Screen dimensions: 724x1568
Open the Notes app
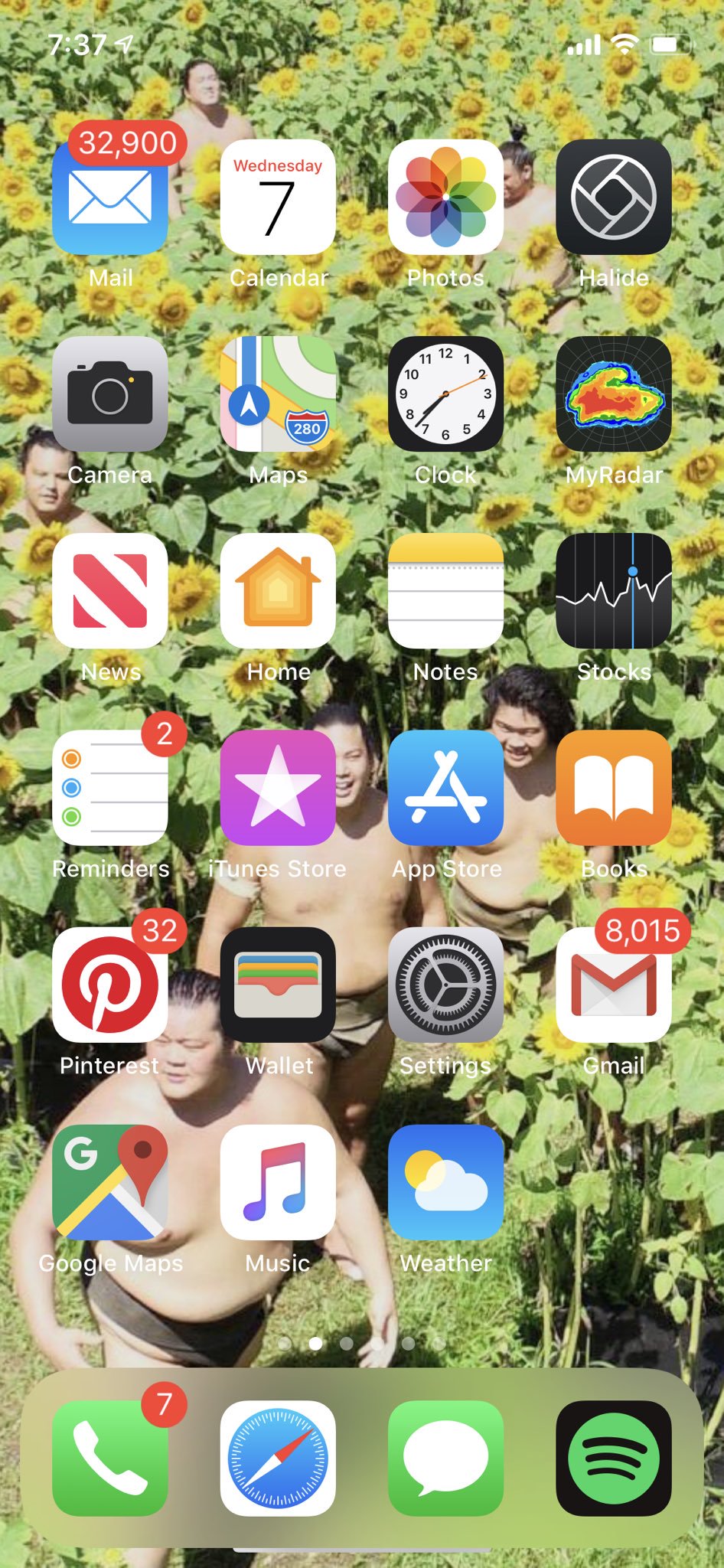pos(445,590)
